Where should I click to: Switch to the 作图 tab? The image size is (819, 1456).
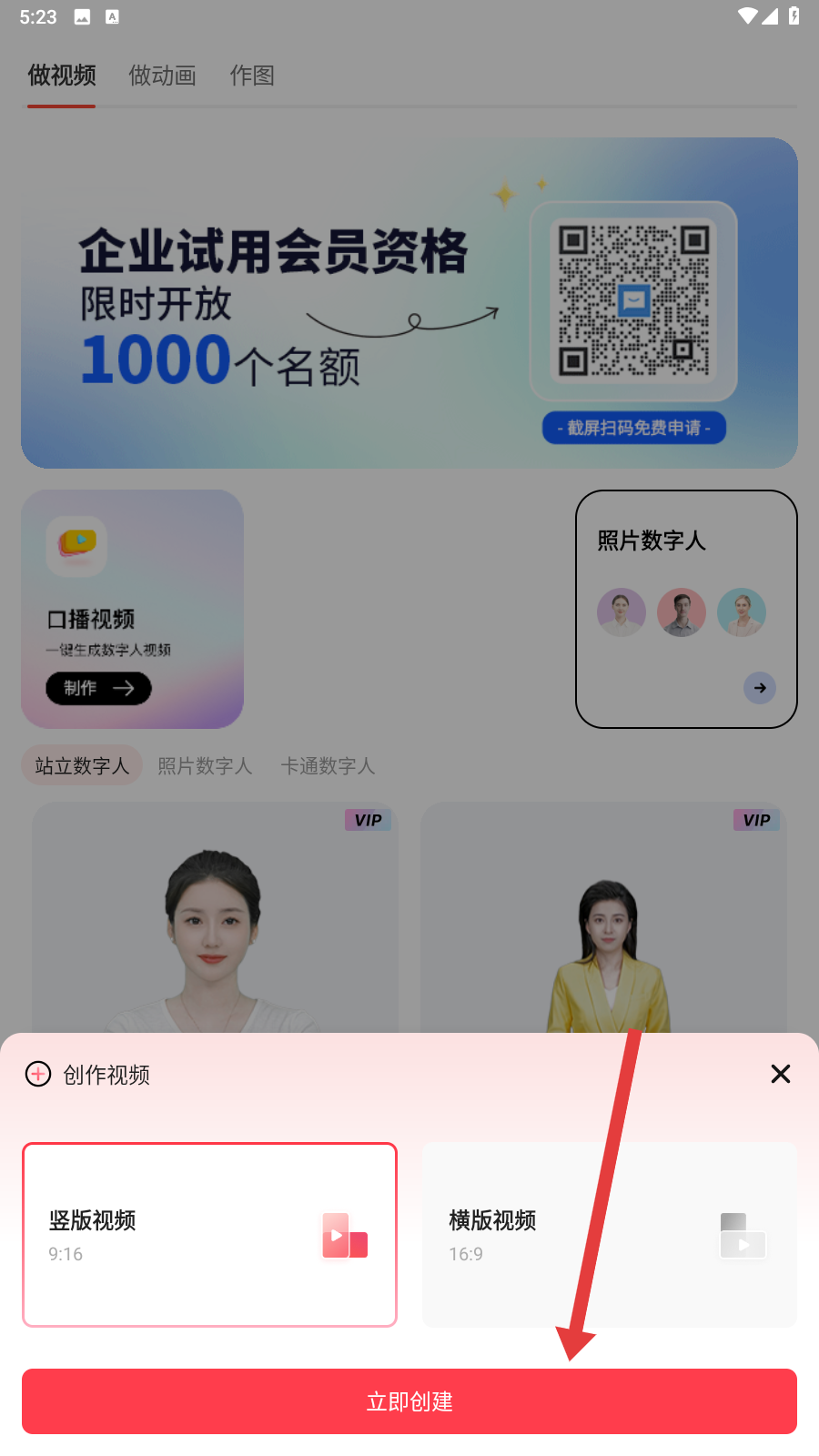[251, 76]
